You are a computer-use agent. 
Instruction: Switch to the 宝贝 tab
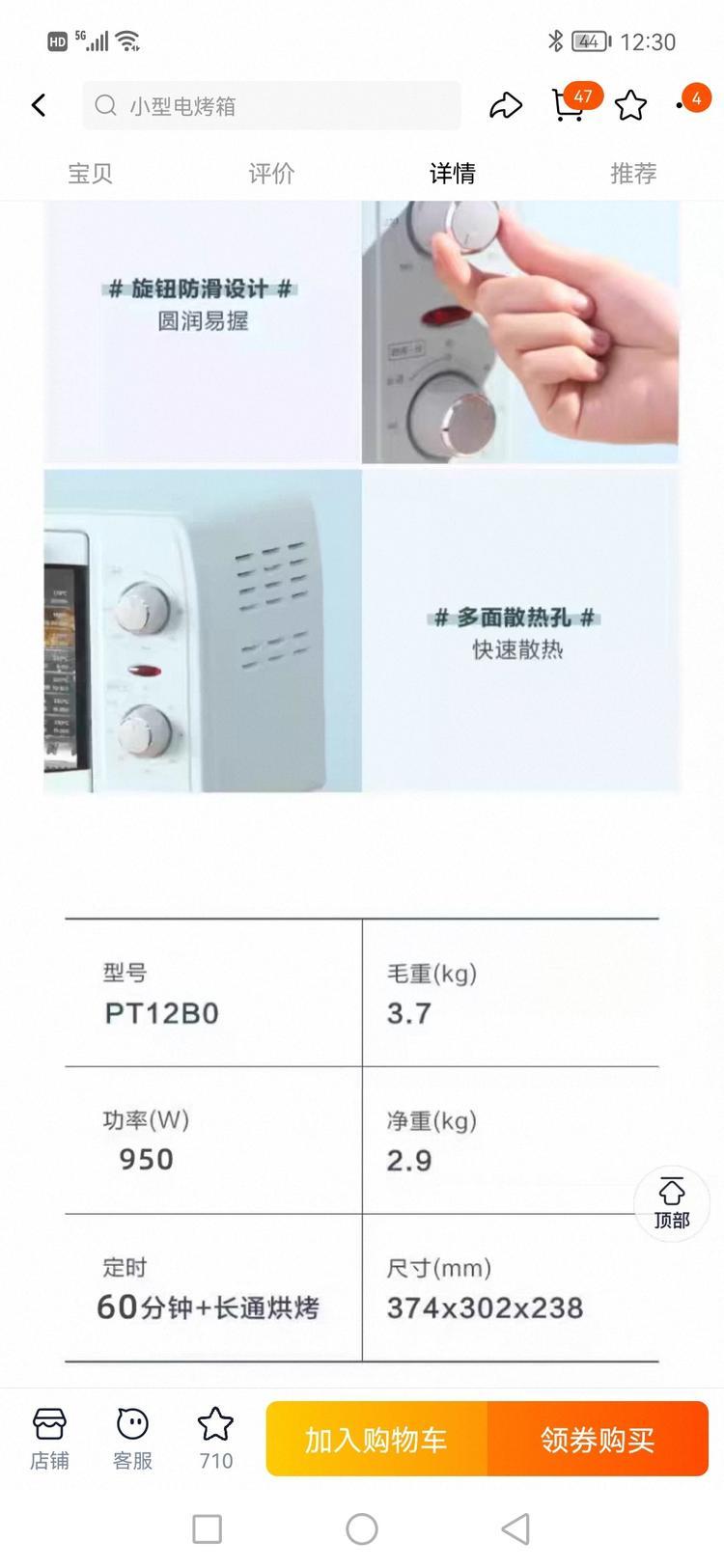click(x=90, y=174)
